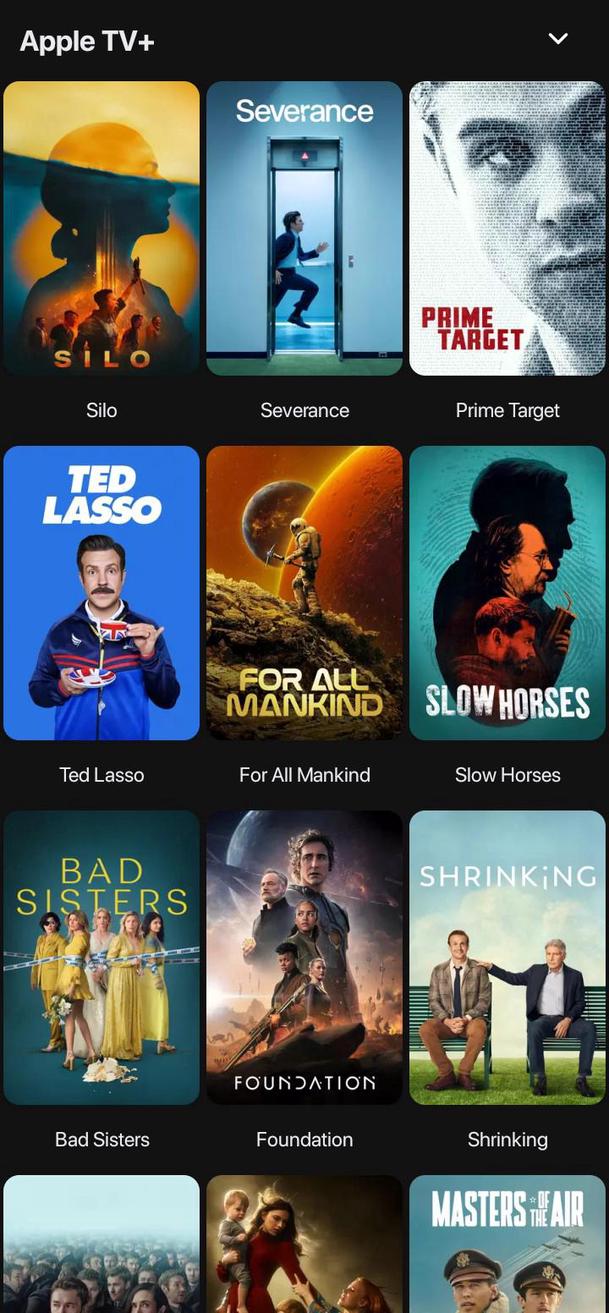Open the Masters of the Air poster
Viewport: 609px width, 1313px height.
(507, 1245)
